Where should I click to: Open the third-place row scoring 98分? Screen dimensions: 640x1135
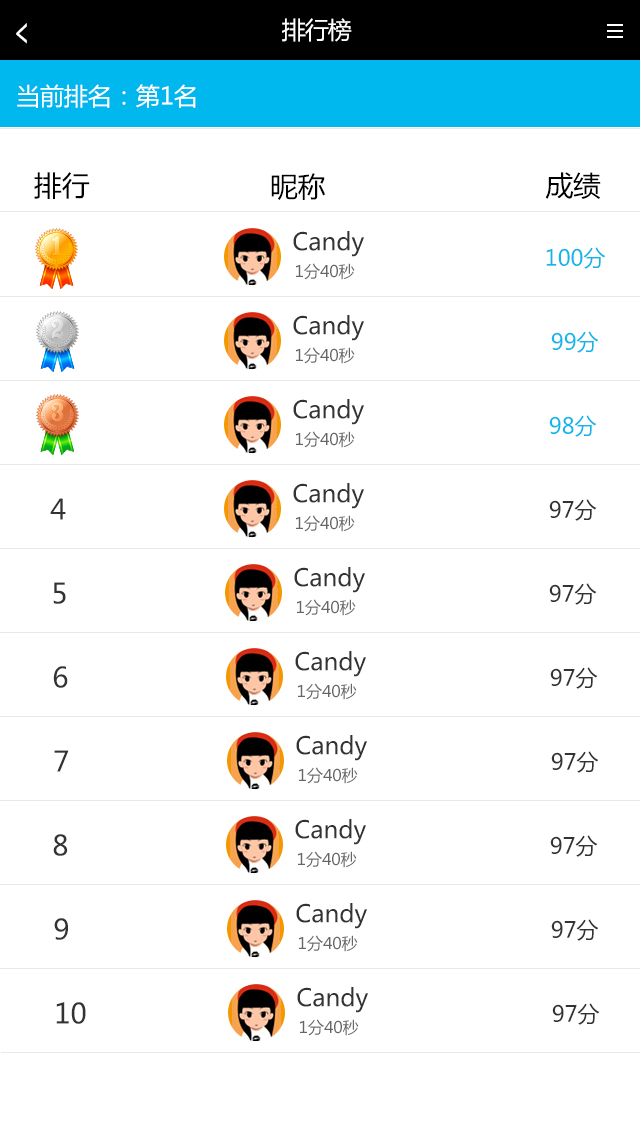tap(320, 423)
